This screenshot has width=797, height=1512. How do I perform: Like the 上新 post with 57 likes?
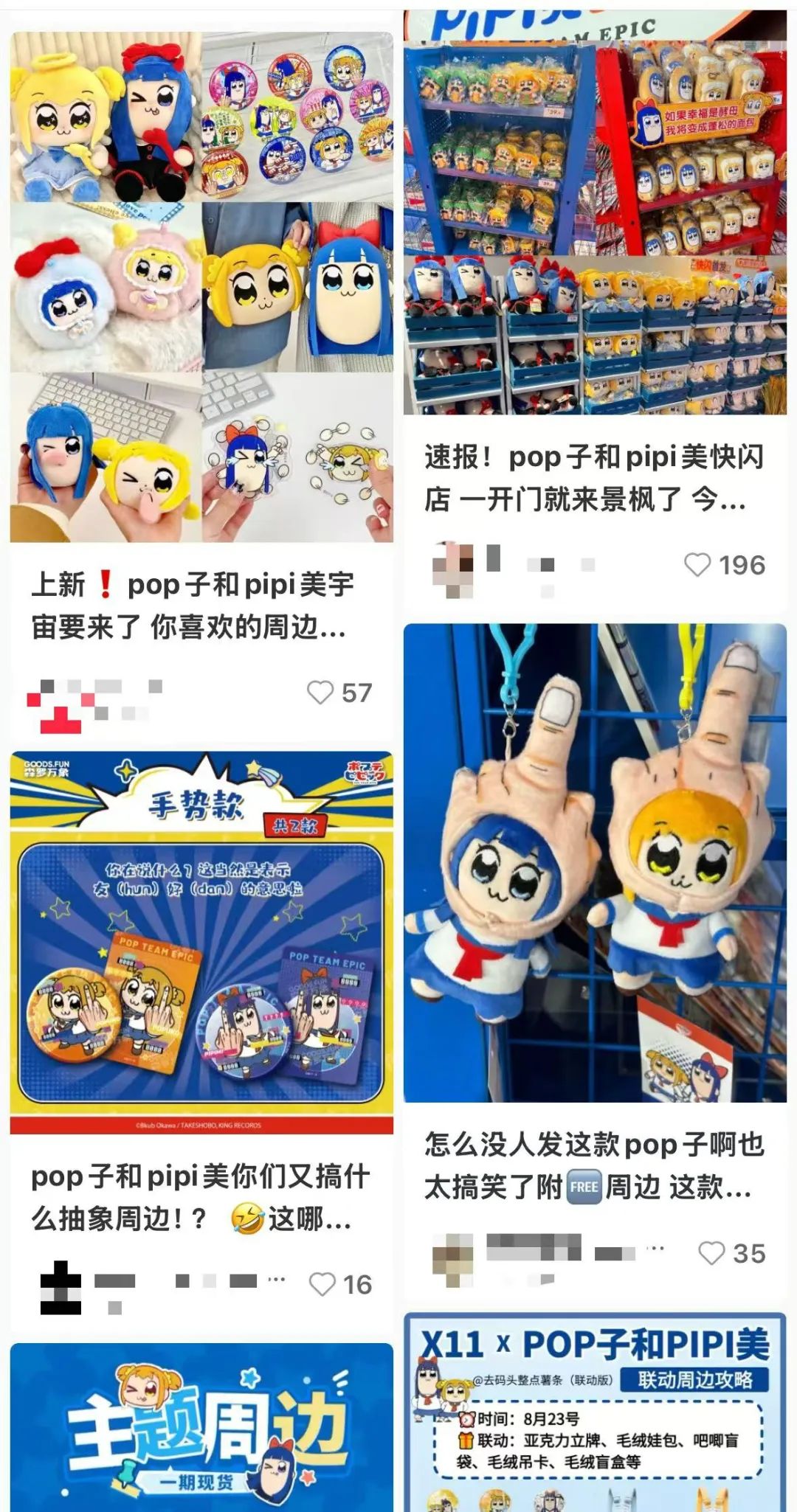(321, 693)
